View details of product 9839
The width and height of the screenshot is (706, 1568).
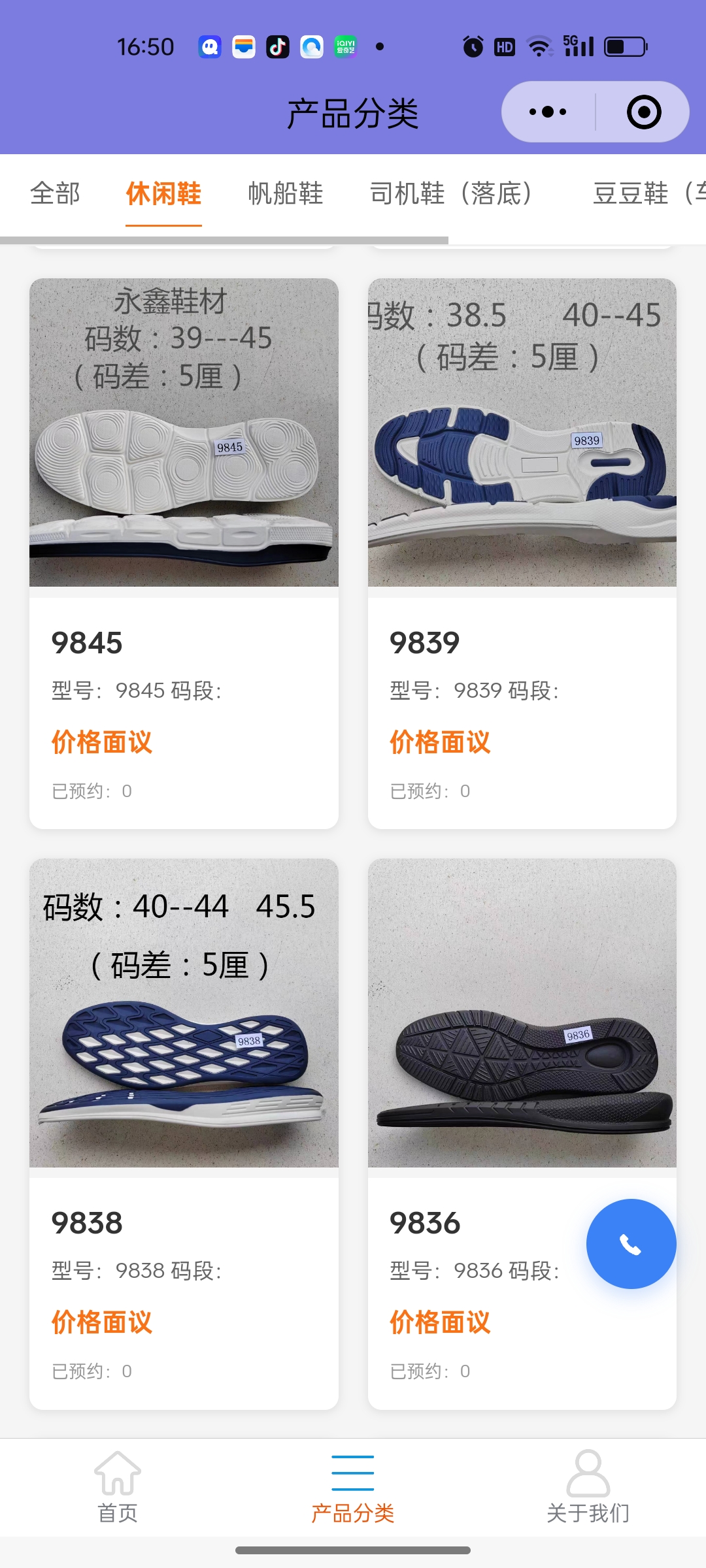coord(522,553)
